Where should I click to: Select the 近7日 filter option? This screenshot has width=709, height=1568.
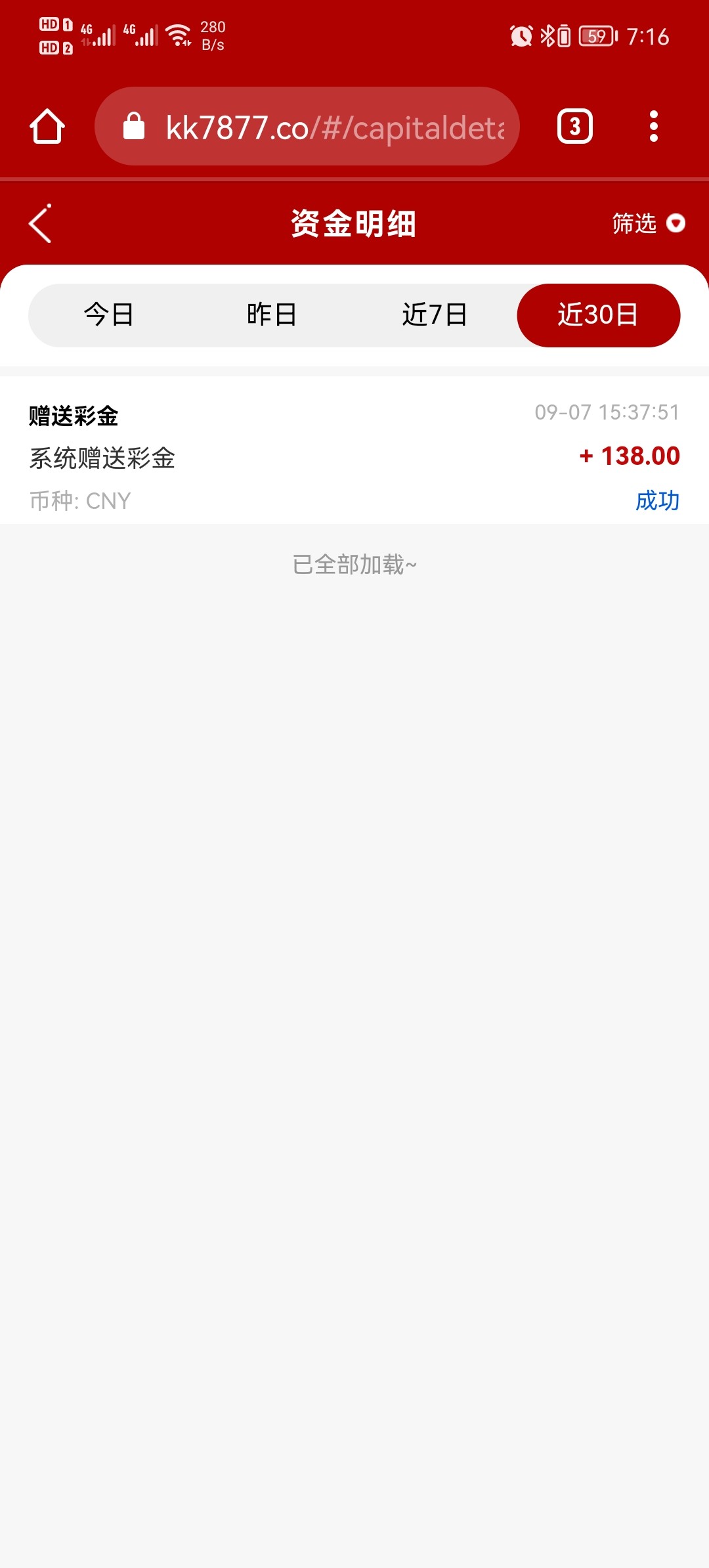coord(435,315)
